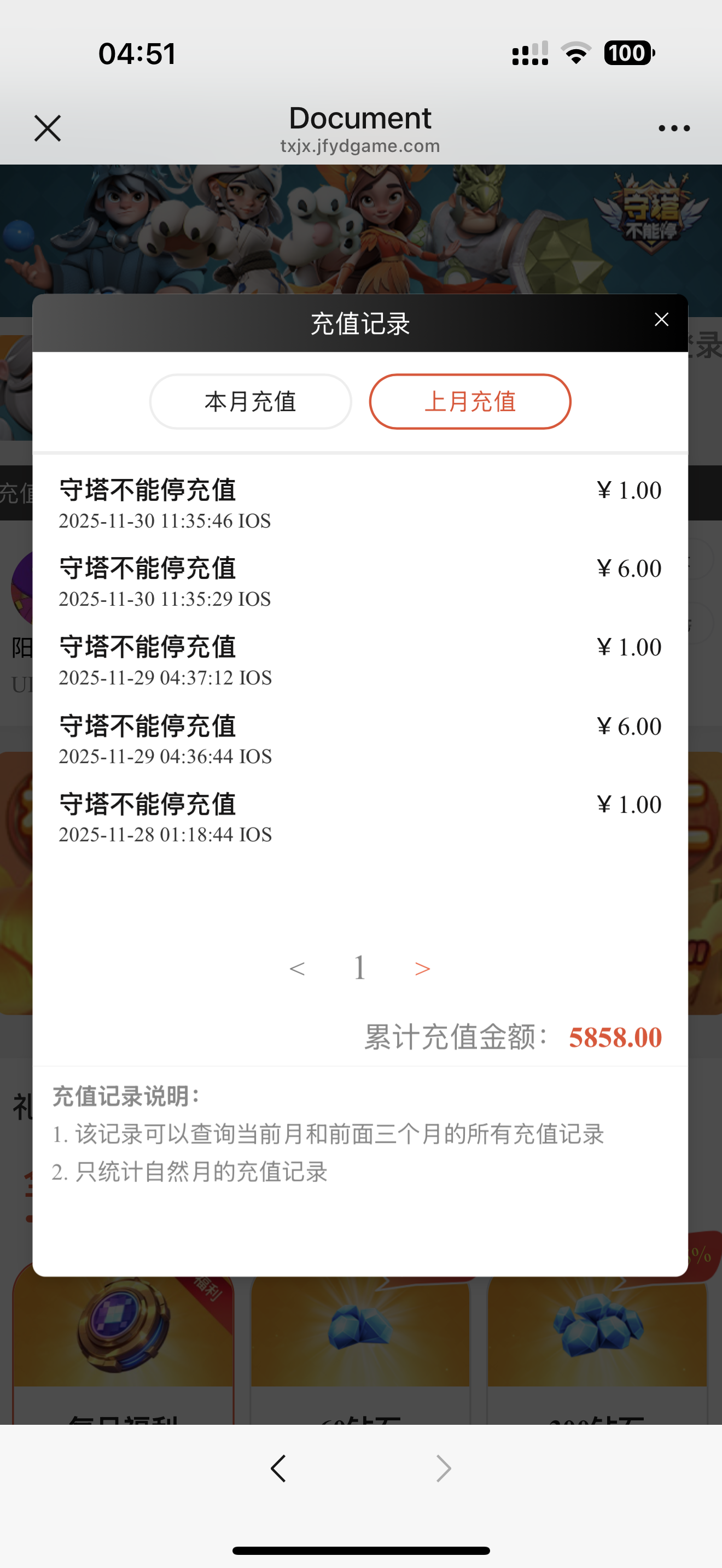Viewport: 722px width, 1568px height.
Task: Tap the txjx.jfydgame.com site address
Action: click(x=359, y=145)
